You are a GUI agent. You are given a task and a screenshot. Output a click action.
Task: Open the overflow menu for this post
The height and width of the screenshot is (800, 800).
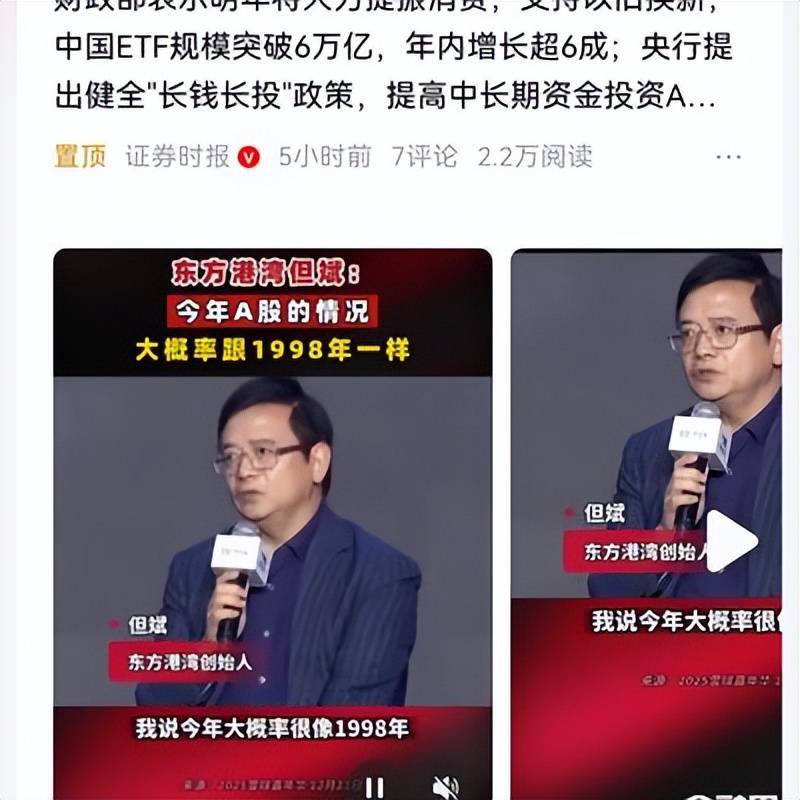click(x=729, y=157)
